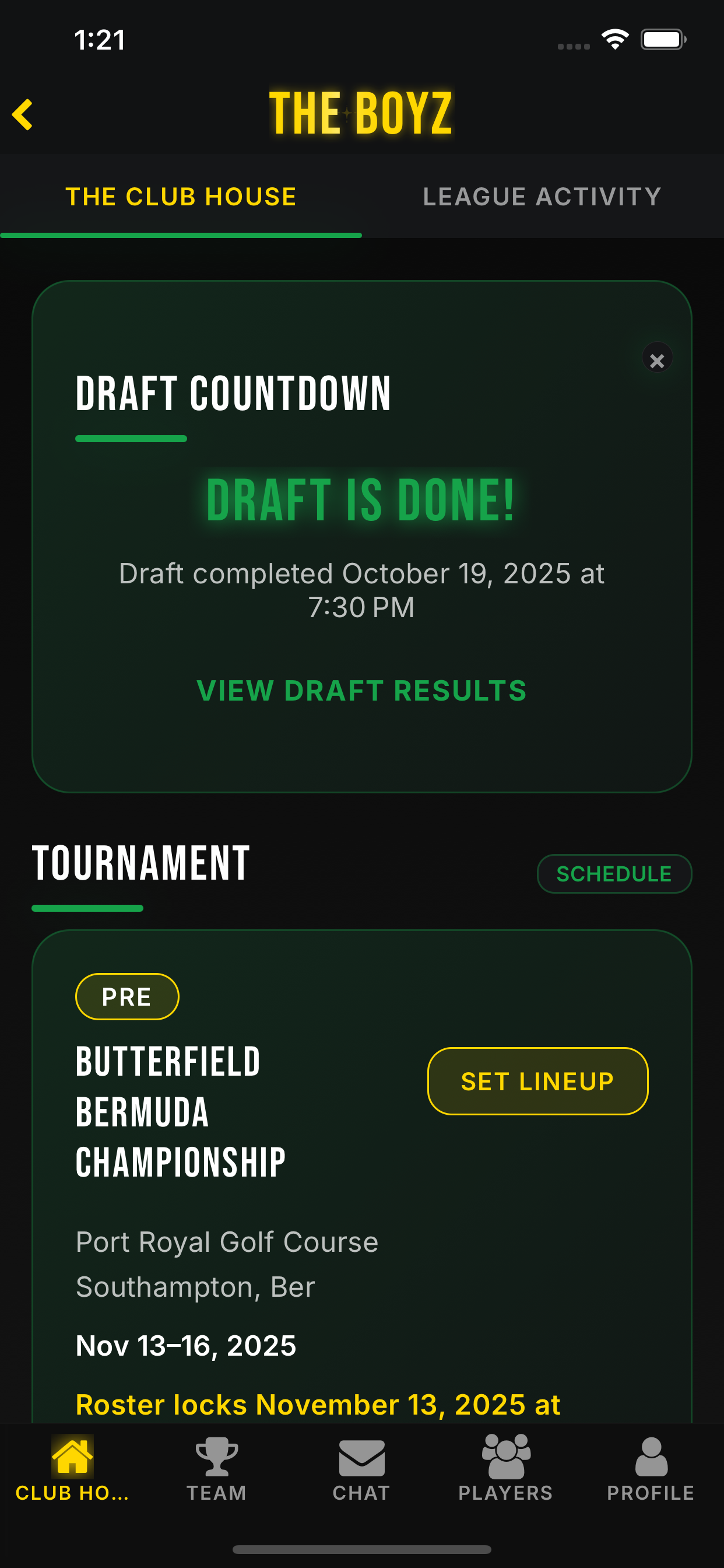Open View Draft Results
This screenshot has width=724, height=1568.
point(361,691)
